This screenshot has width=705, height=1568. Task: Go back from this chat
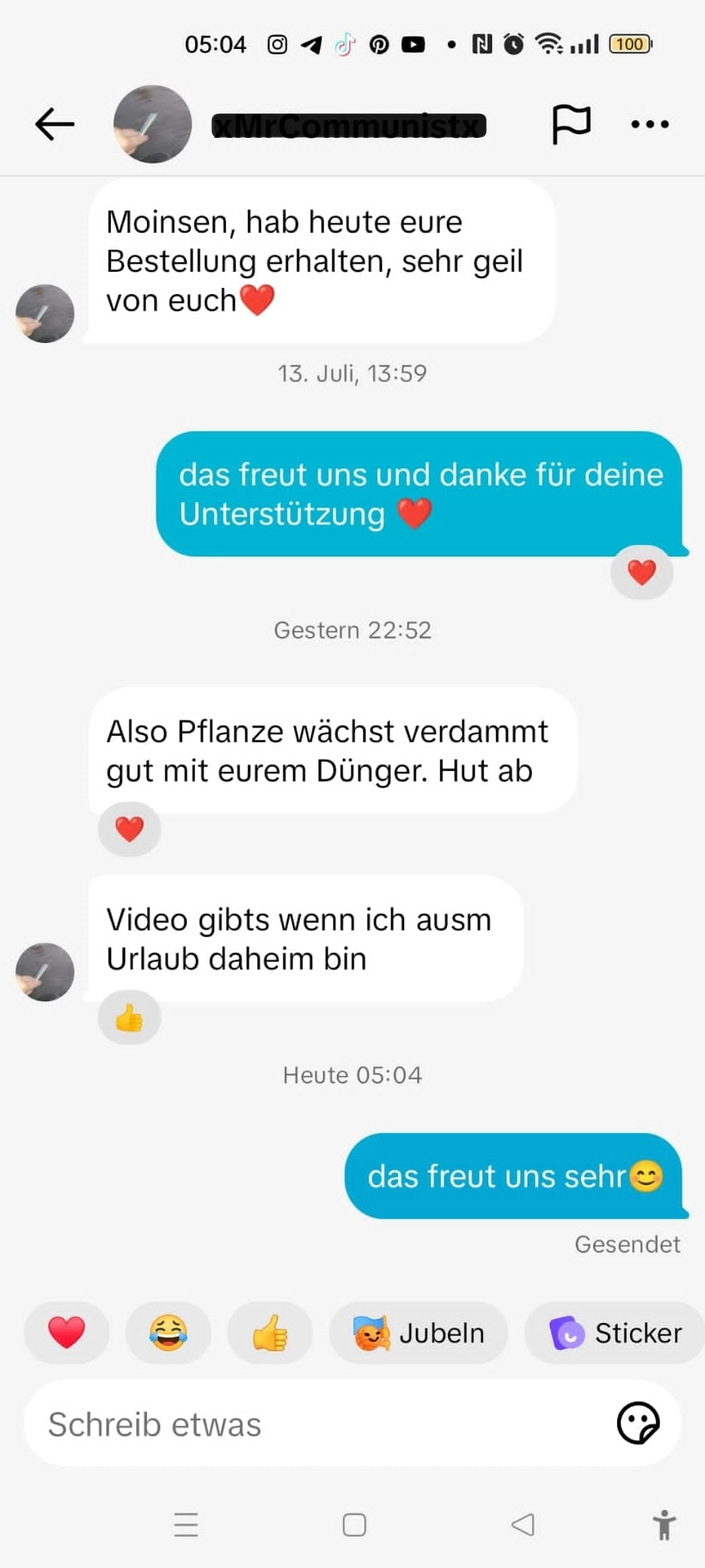click(x=55, y=124)
